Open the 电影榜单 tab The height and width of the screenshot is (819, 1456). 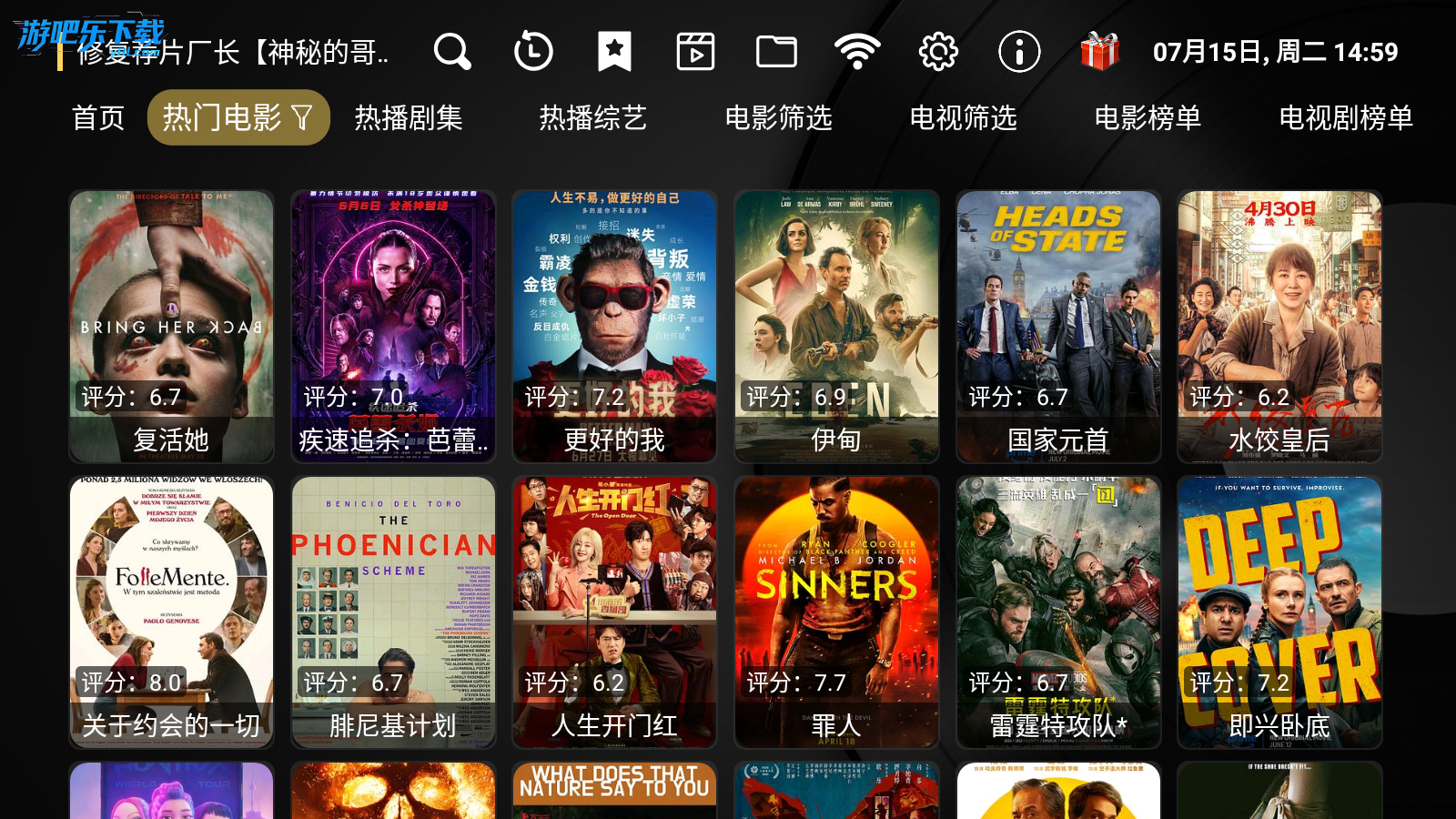tap(1148, 117)
